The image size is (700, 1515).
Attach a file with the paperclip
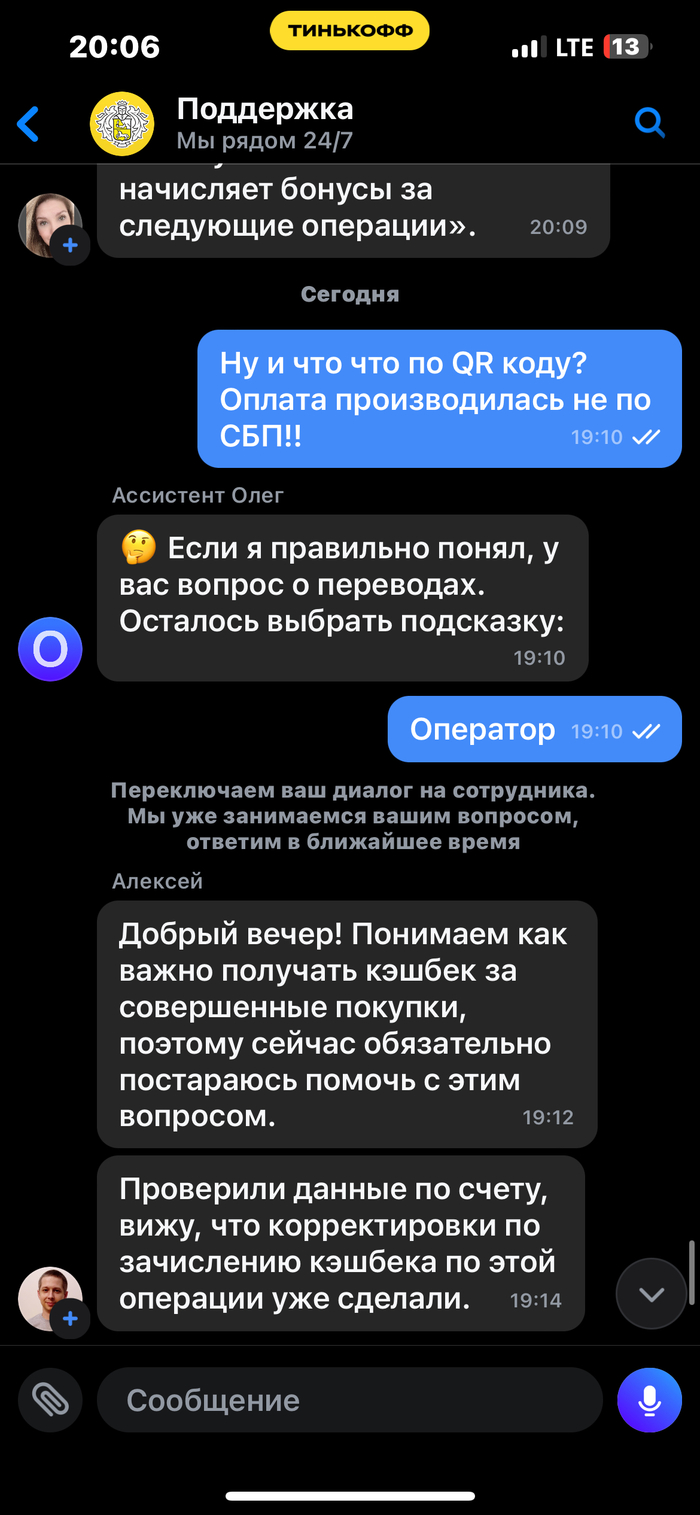point(50,1400)
